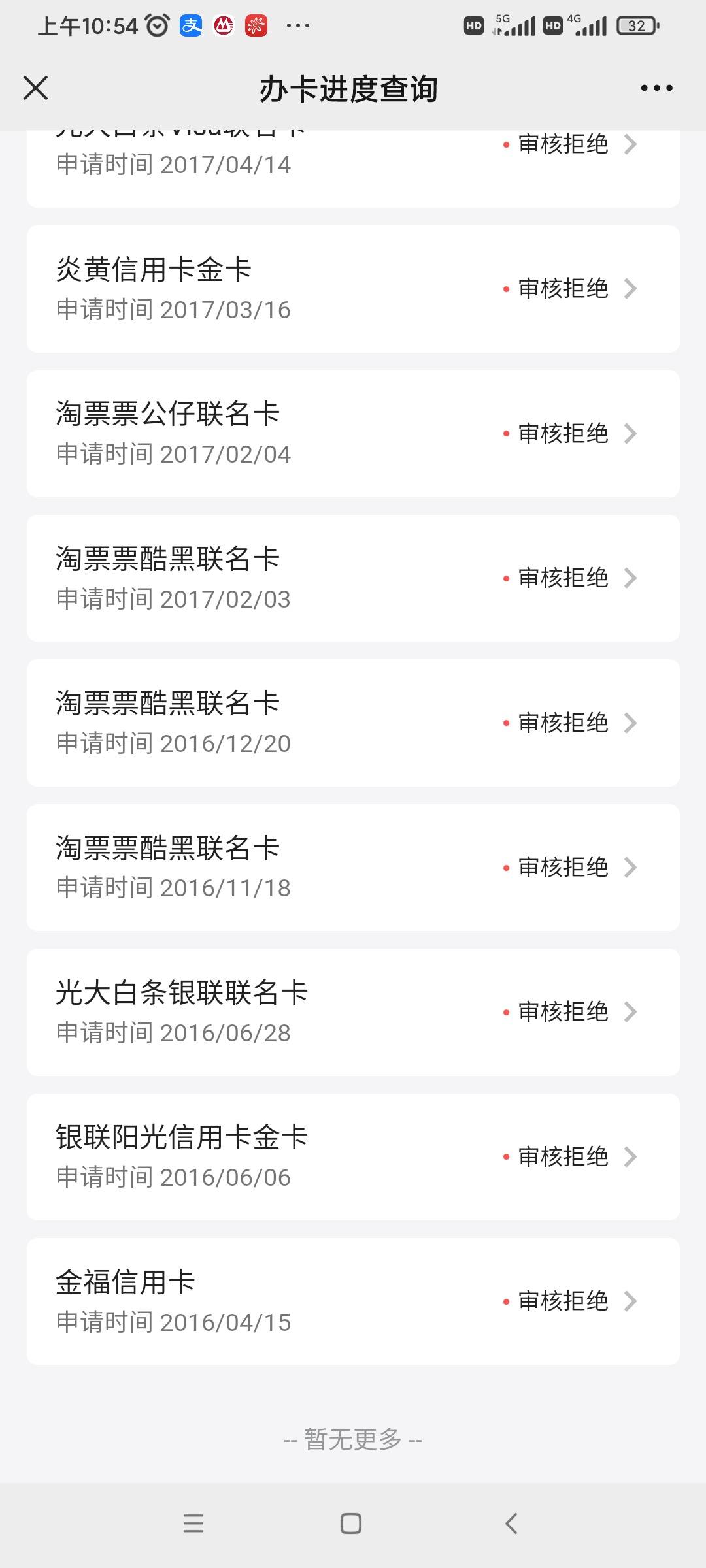Open 银联阳光信用卡金卡 application record

tap(353, 1157)
